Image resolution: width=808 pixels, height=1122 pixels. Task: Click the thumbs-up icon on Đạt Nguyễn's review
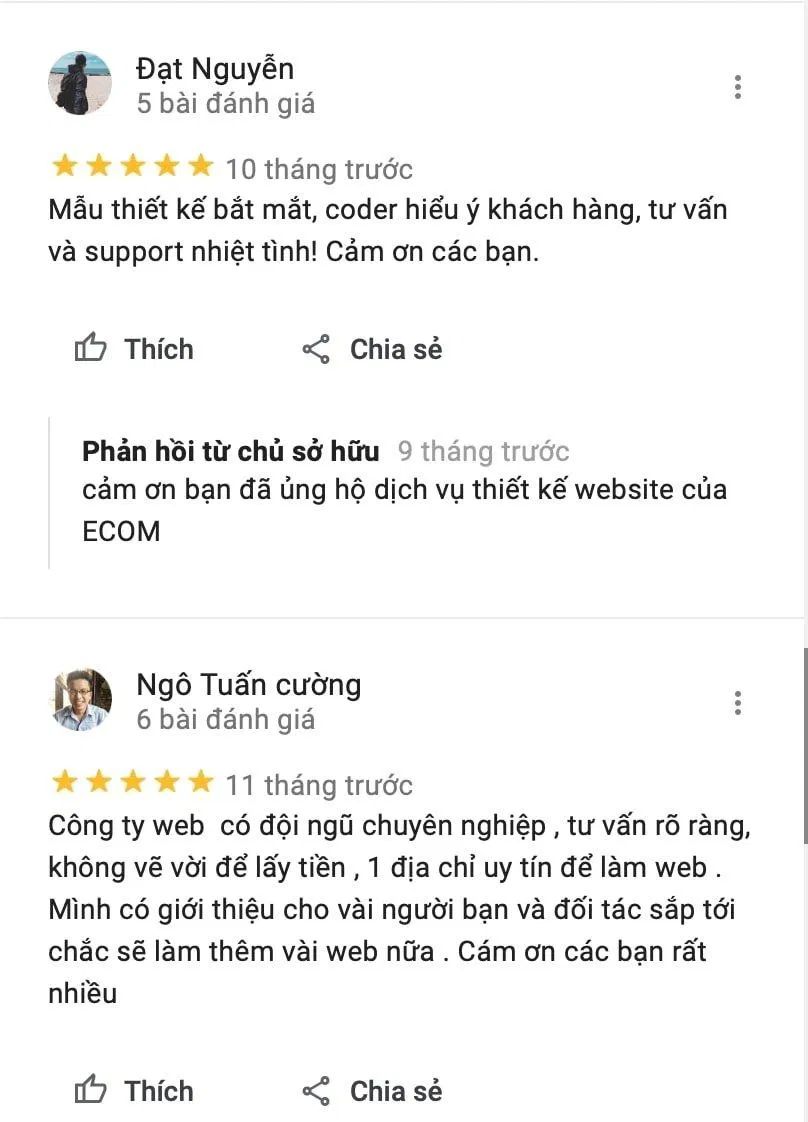point(91,349)
